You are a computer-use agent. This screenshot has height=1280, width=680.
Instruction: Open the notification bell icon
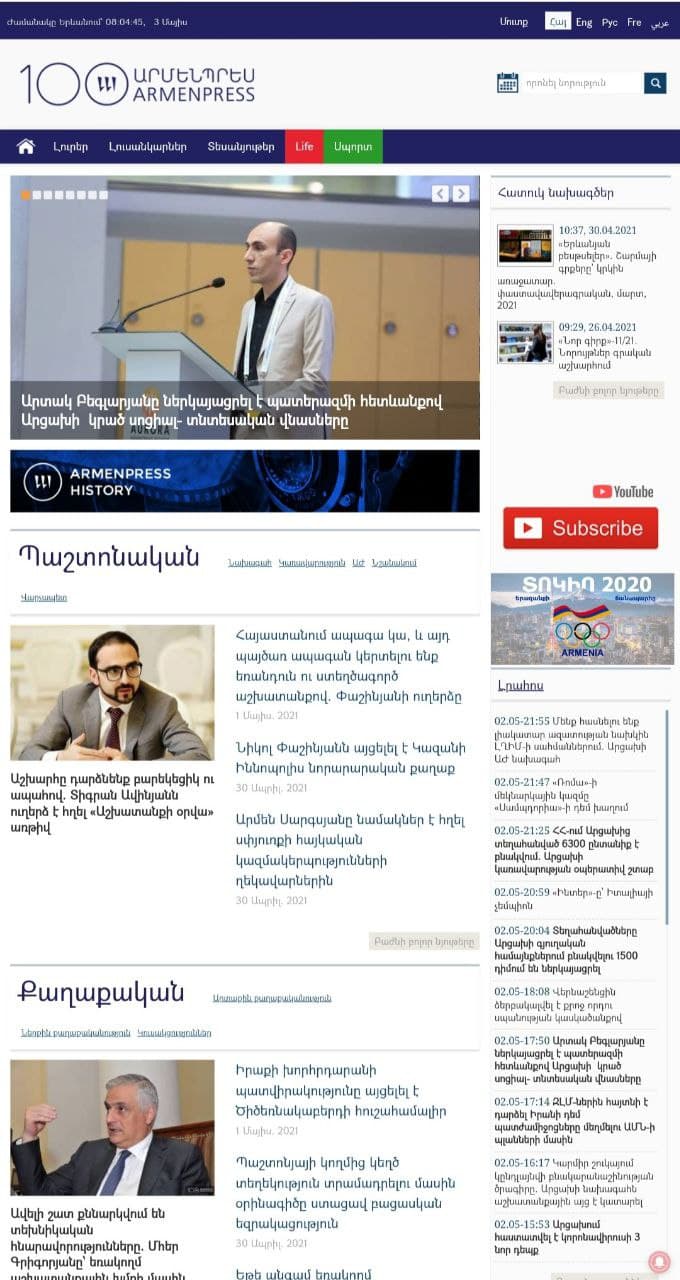point(659,1262)
